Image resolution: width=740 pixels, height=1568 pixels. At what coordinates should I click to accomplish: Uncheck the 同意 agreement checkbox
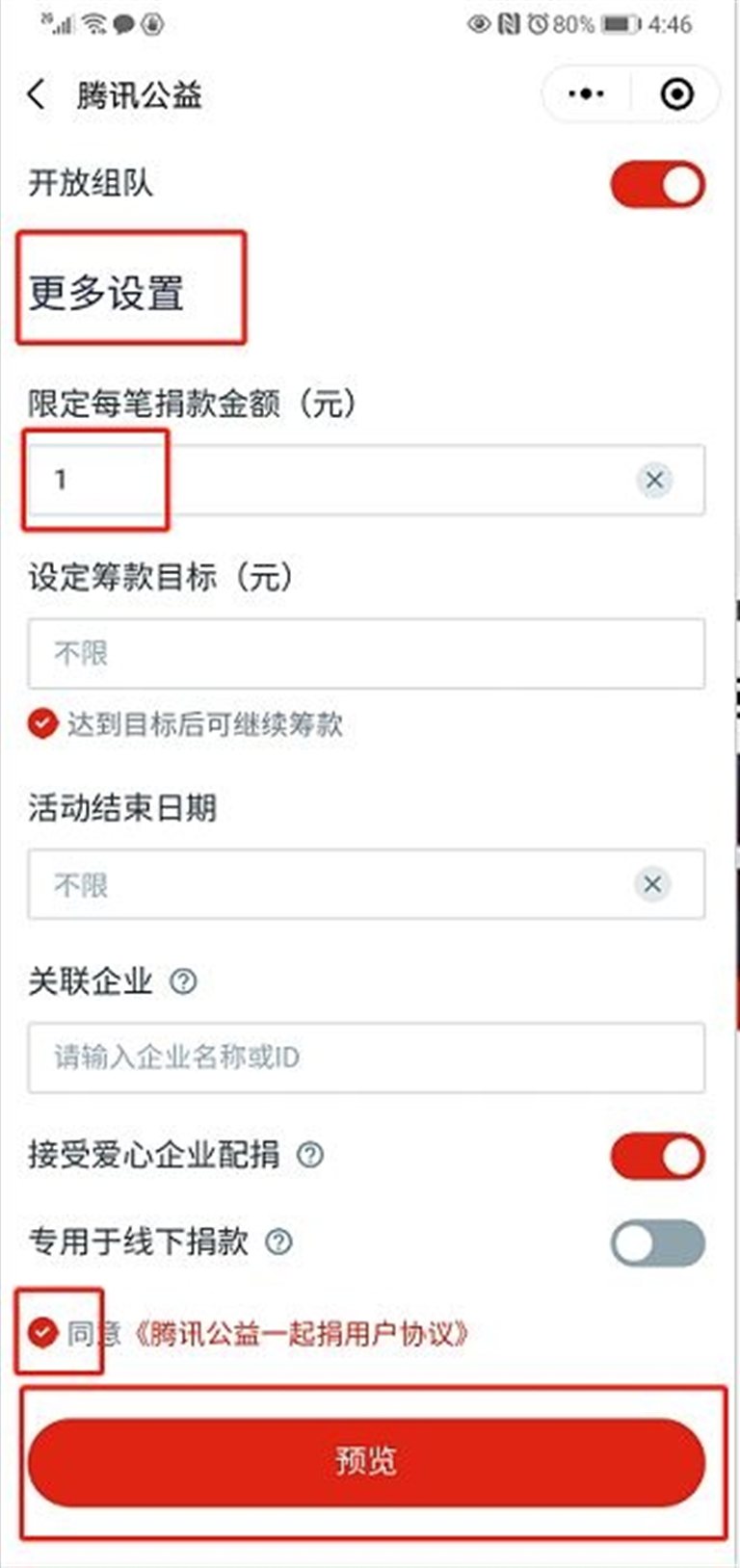(42, 1333)
